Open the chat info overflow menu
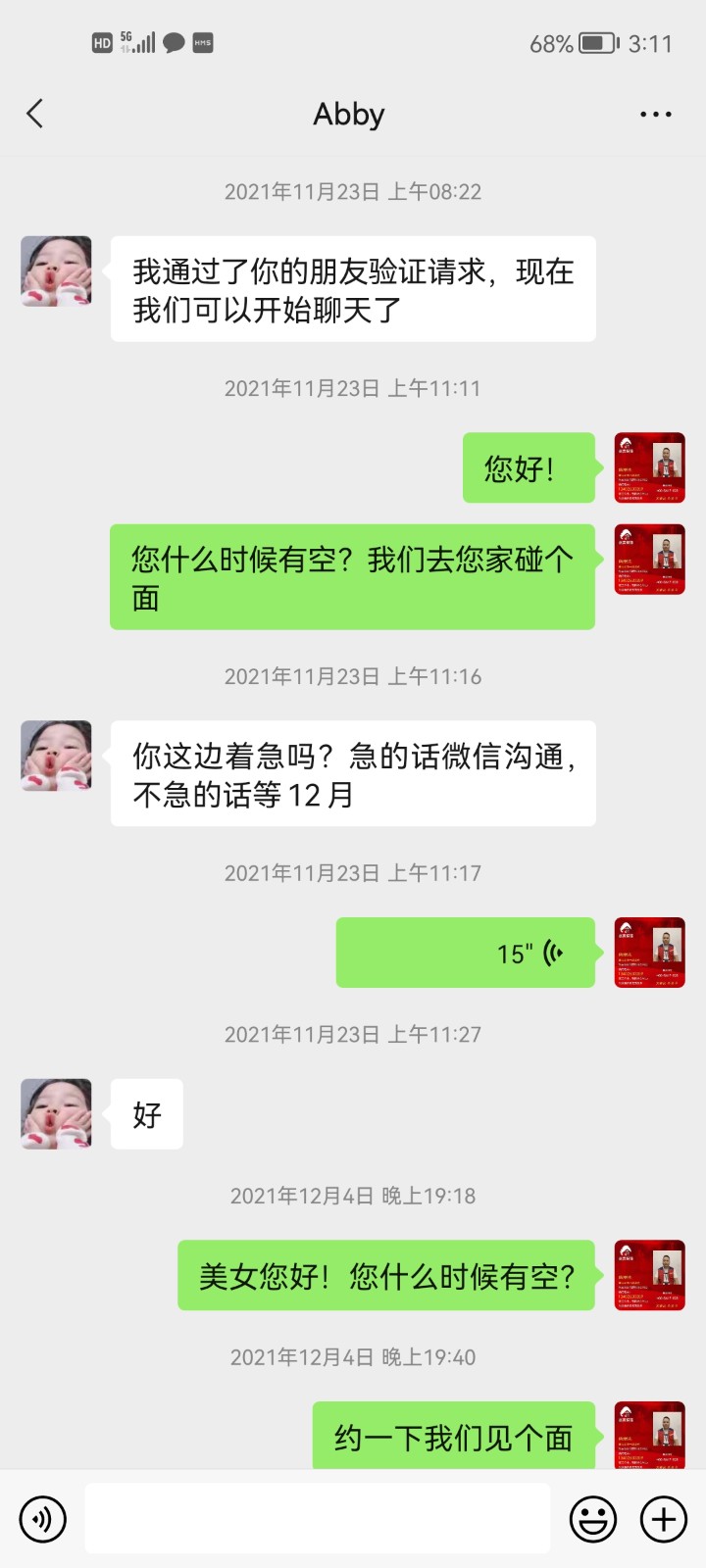 (x=655, y=115)
